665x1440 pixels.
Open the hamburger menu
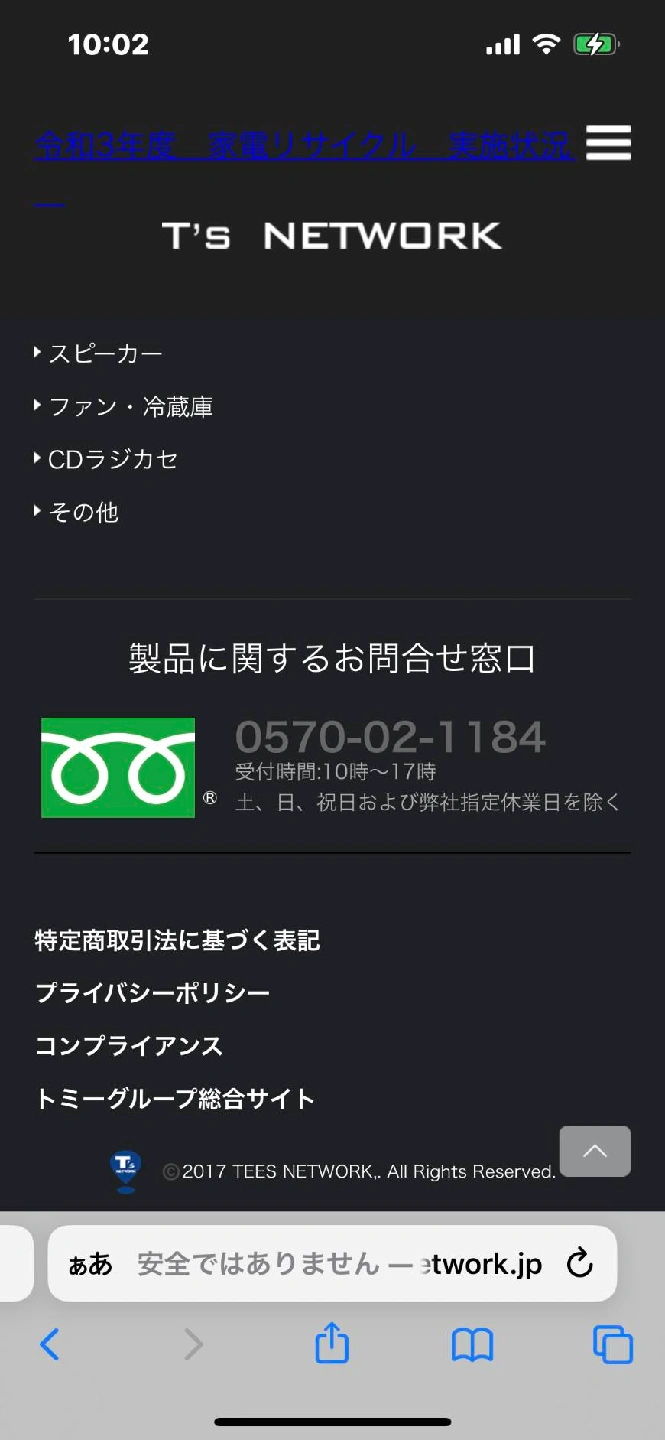pyautogui.click(x=608, y=143)
